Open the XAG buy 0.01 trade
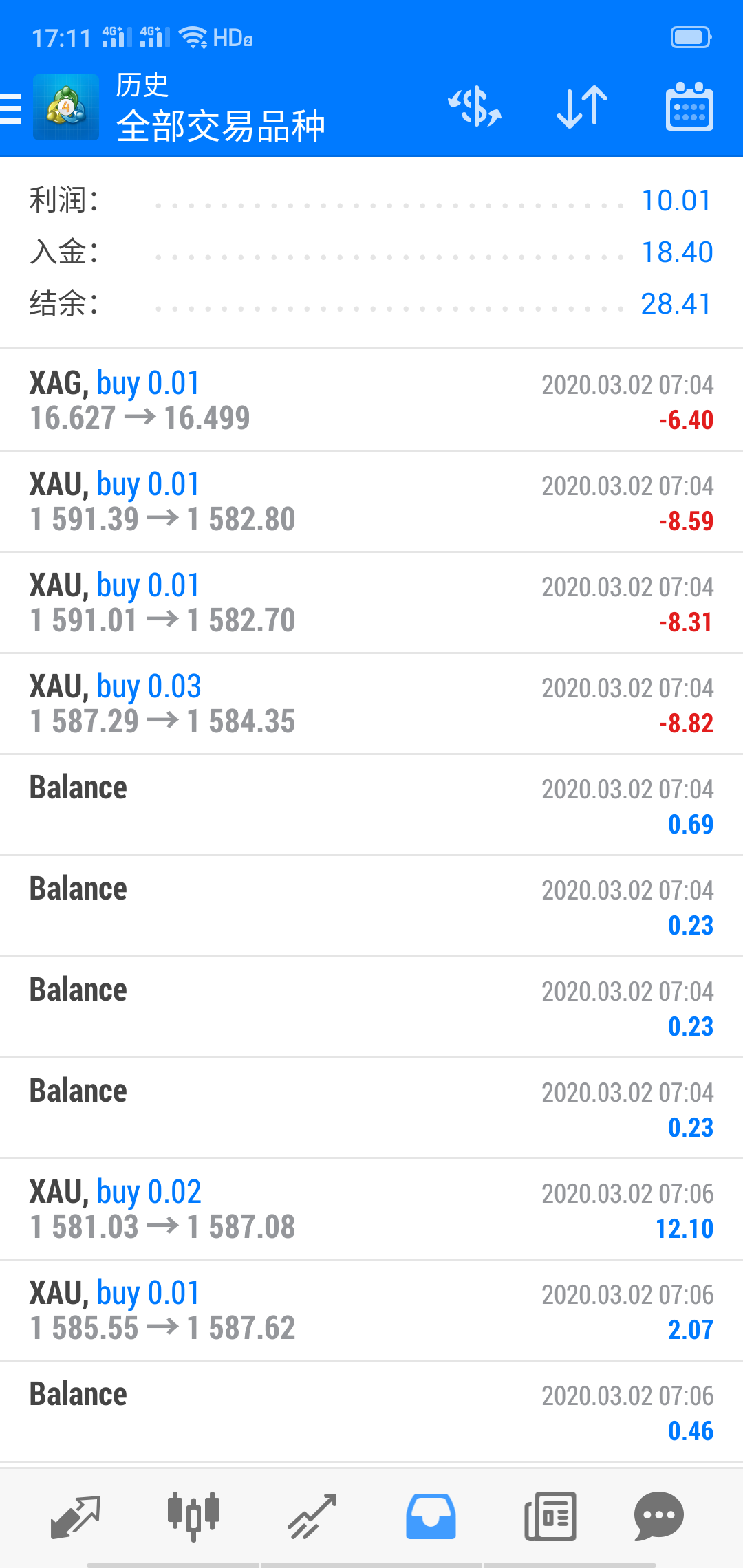This screenshot has height=1568, width=743. pos(371,400)
